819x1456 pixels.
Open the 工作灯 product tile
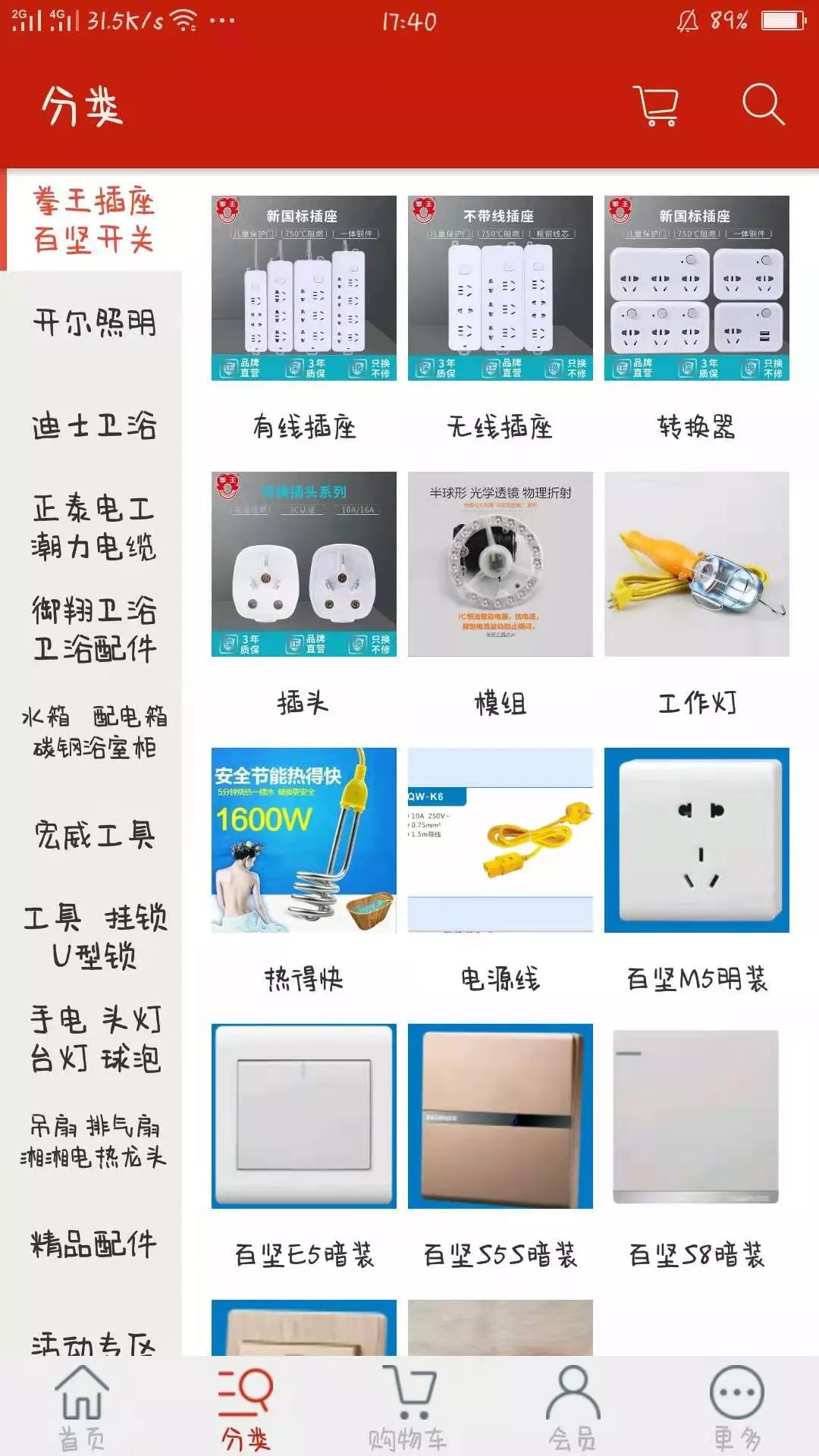click(696, 564)
